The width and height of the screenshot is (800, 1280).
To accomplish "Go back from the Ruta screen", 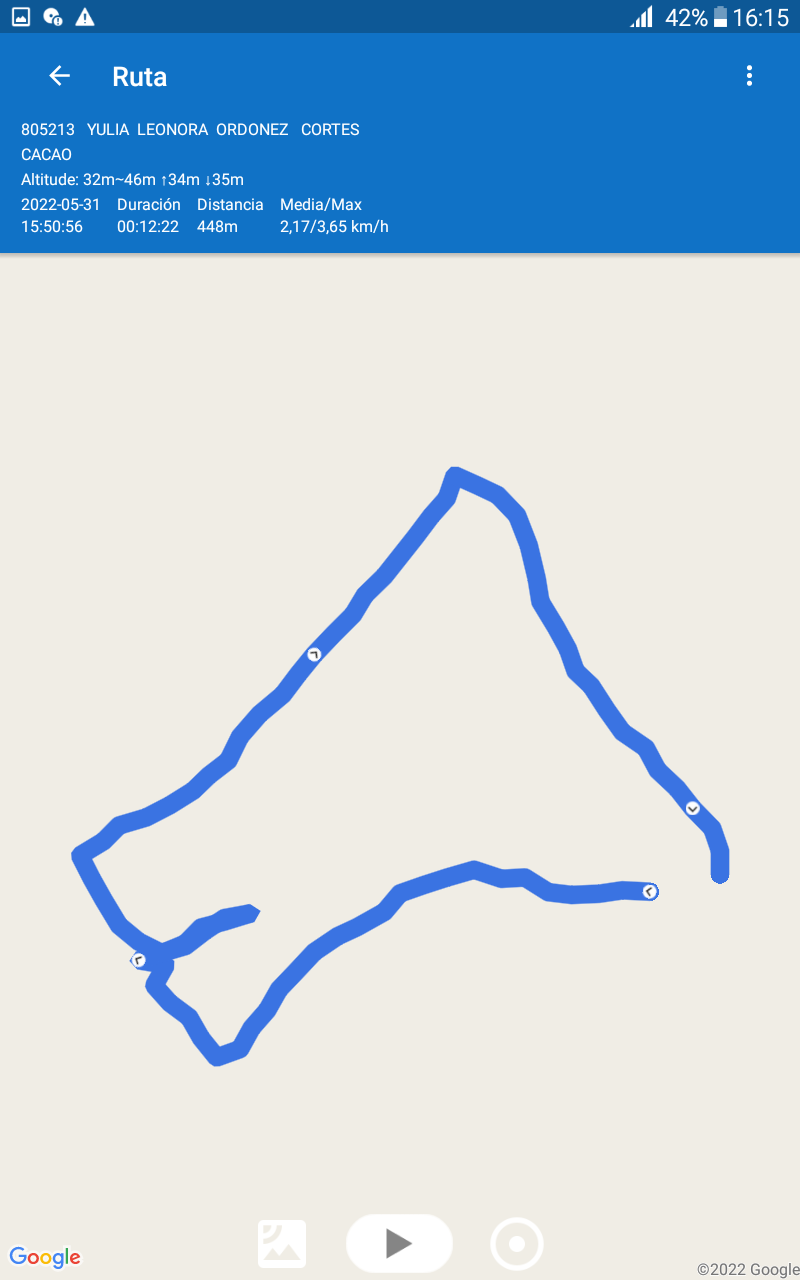I will pos(60,76).
